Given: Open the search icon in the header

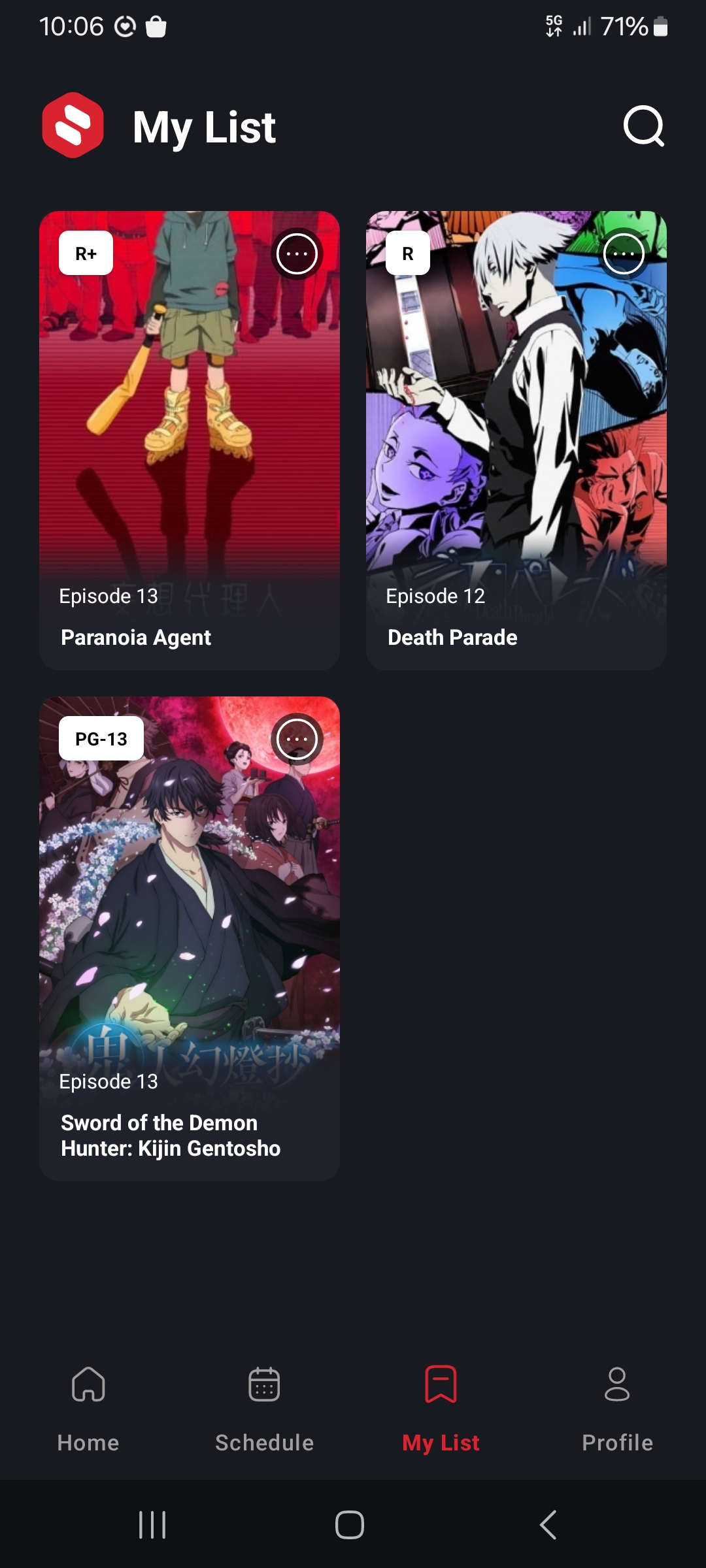Looking at the screenshot, I should [644, 126].
